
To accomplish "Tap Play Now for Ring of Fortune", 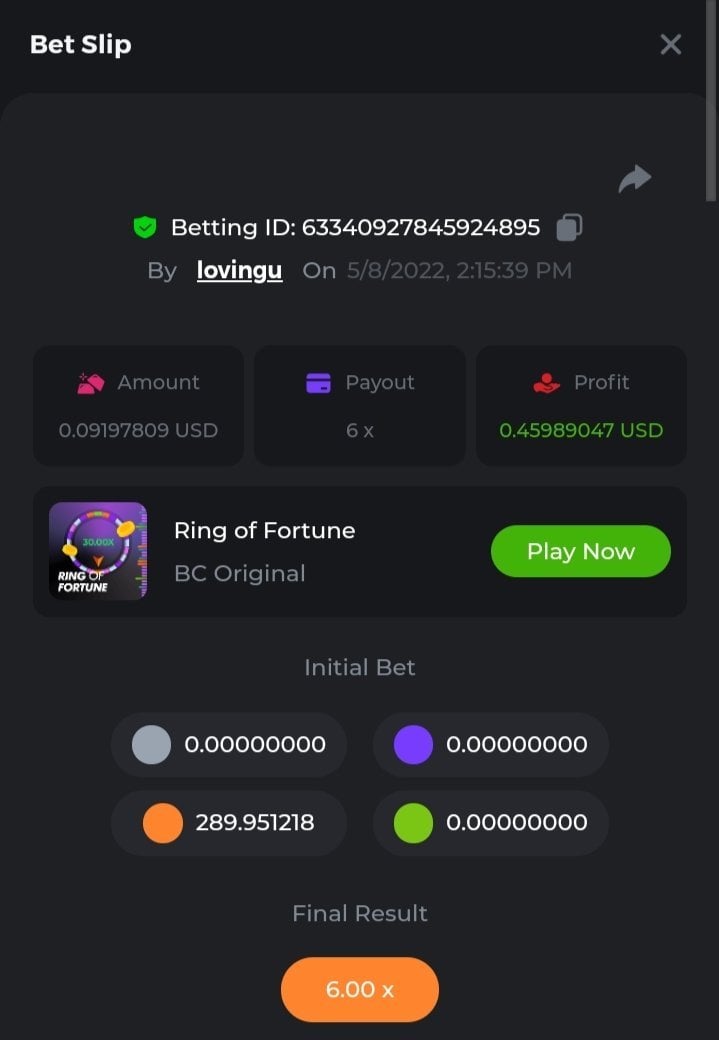I will pos(580,551).
